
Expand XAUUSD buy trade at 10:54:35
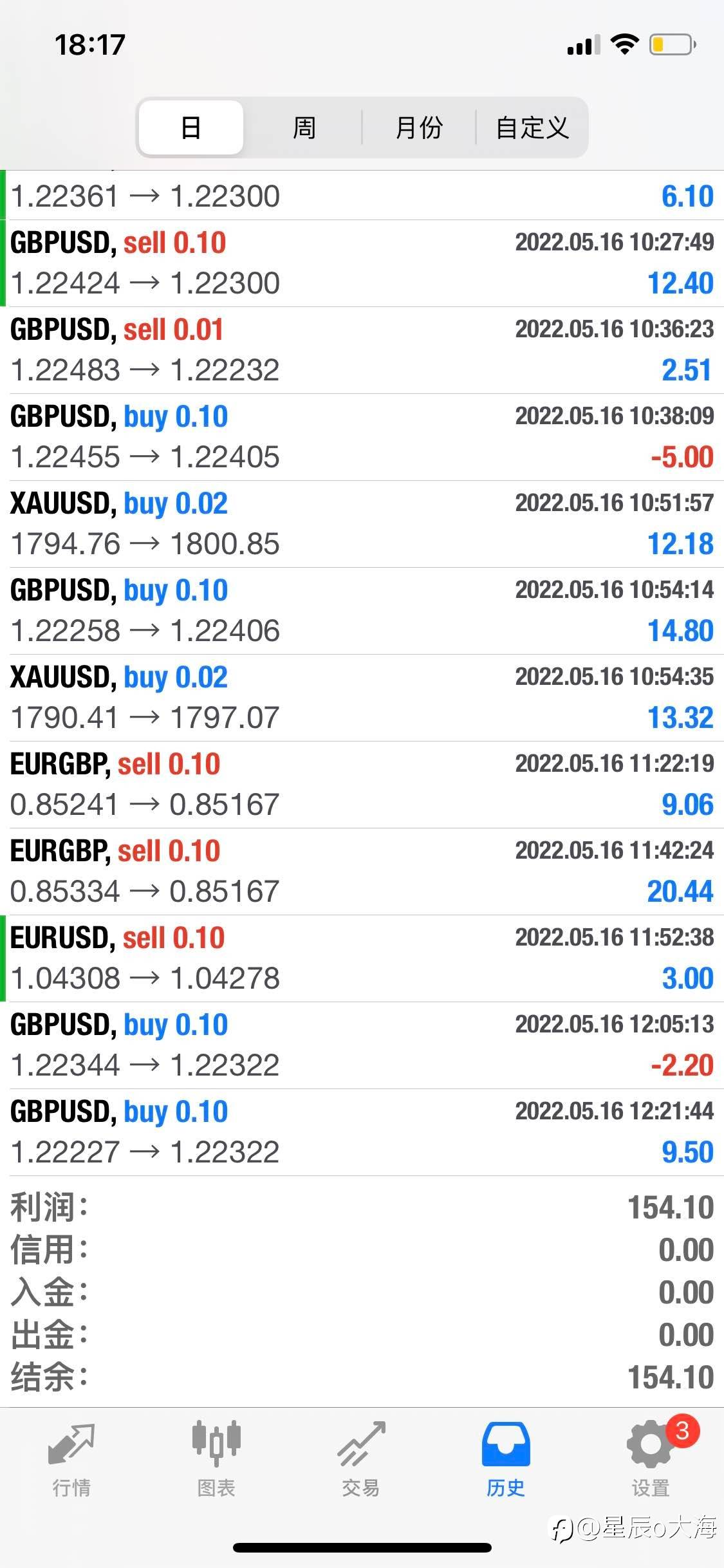(x=362, y=698)
